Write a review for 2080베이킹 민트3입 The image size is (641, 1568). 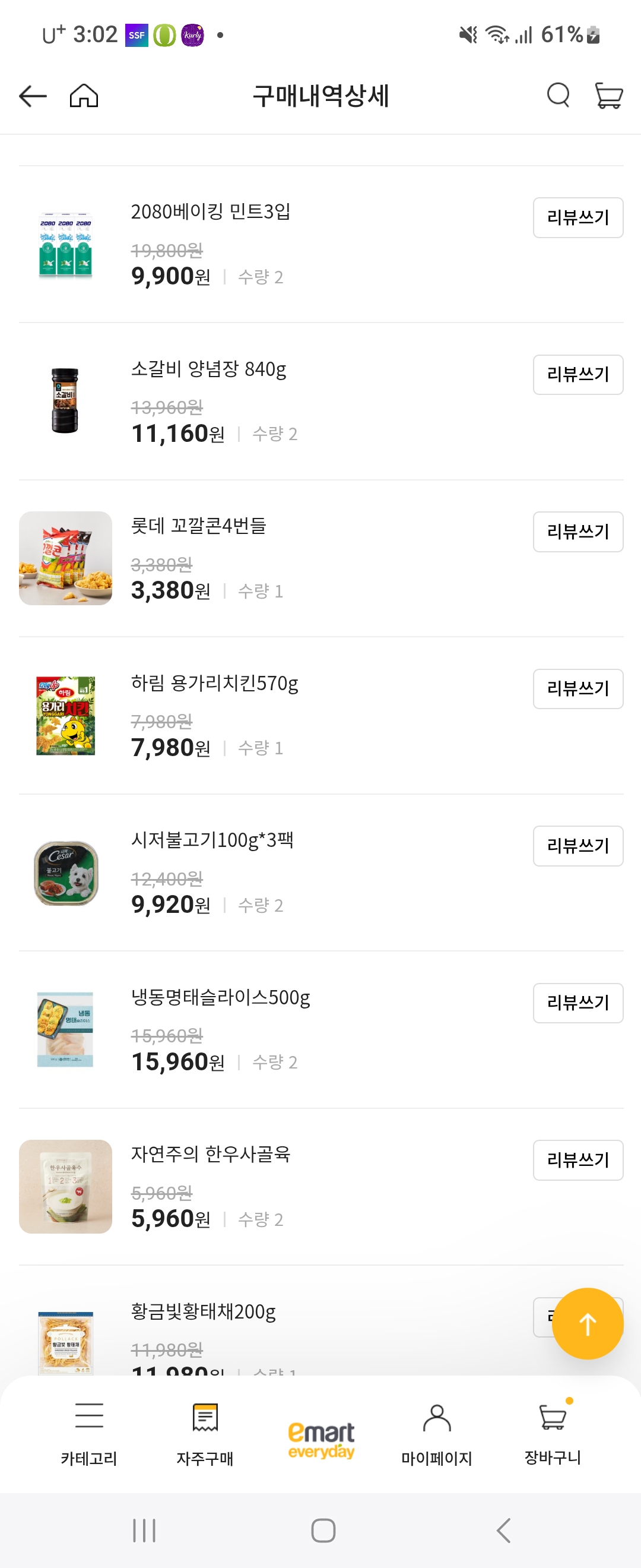(577, 217)
